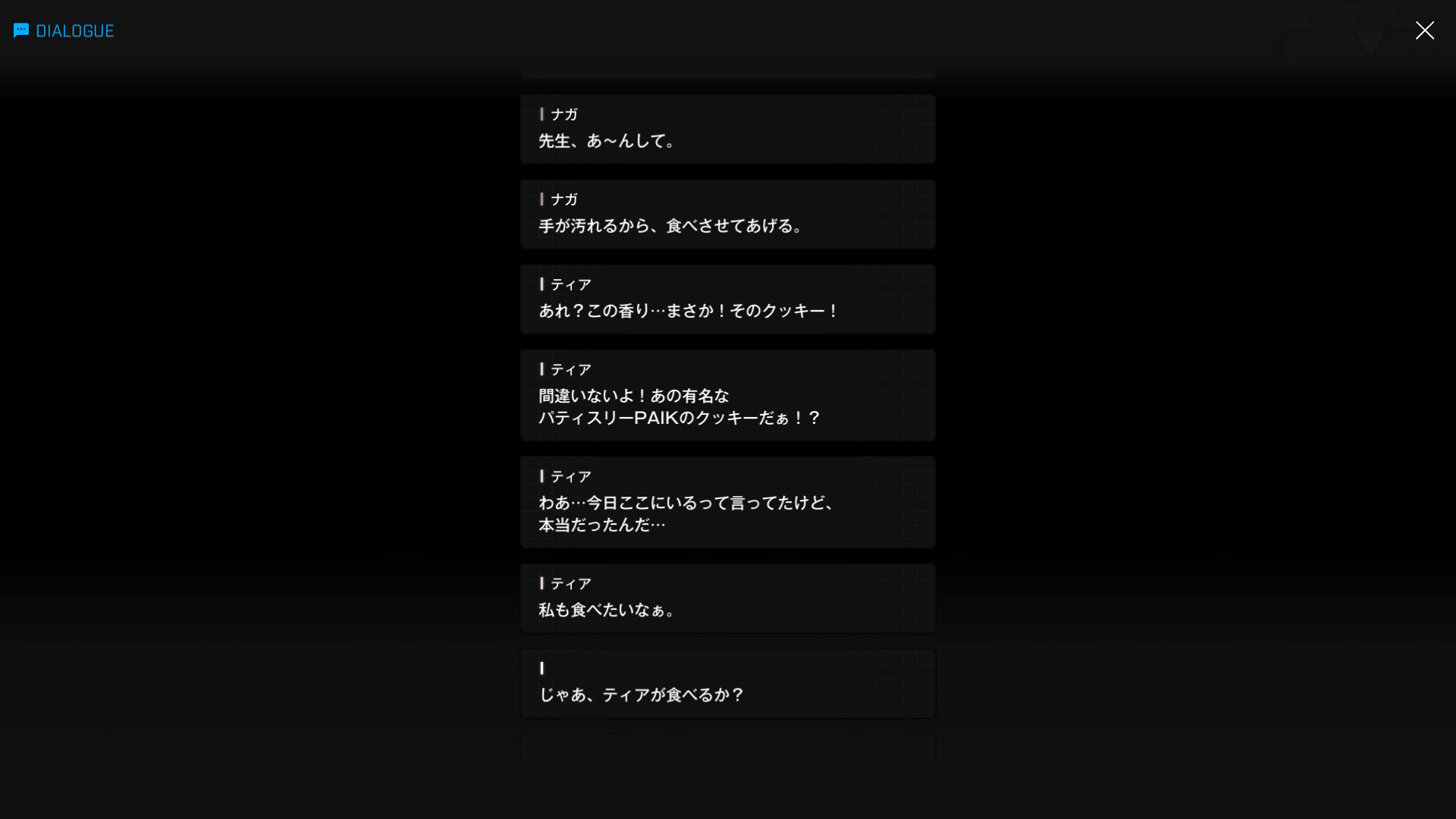The image size is (1456, 819).
Task: Close the dialogue log
Action: pyautogui.click(x=1424, y=30)
